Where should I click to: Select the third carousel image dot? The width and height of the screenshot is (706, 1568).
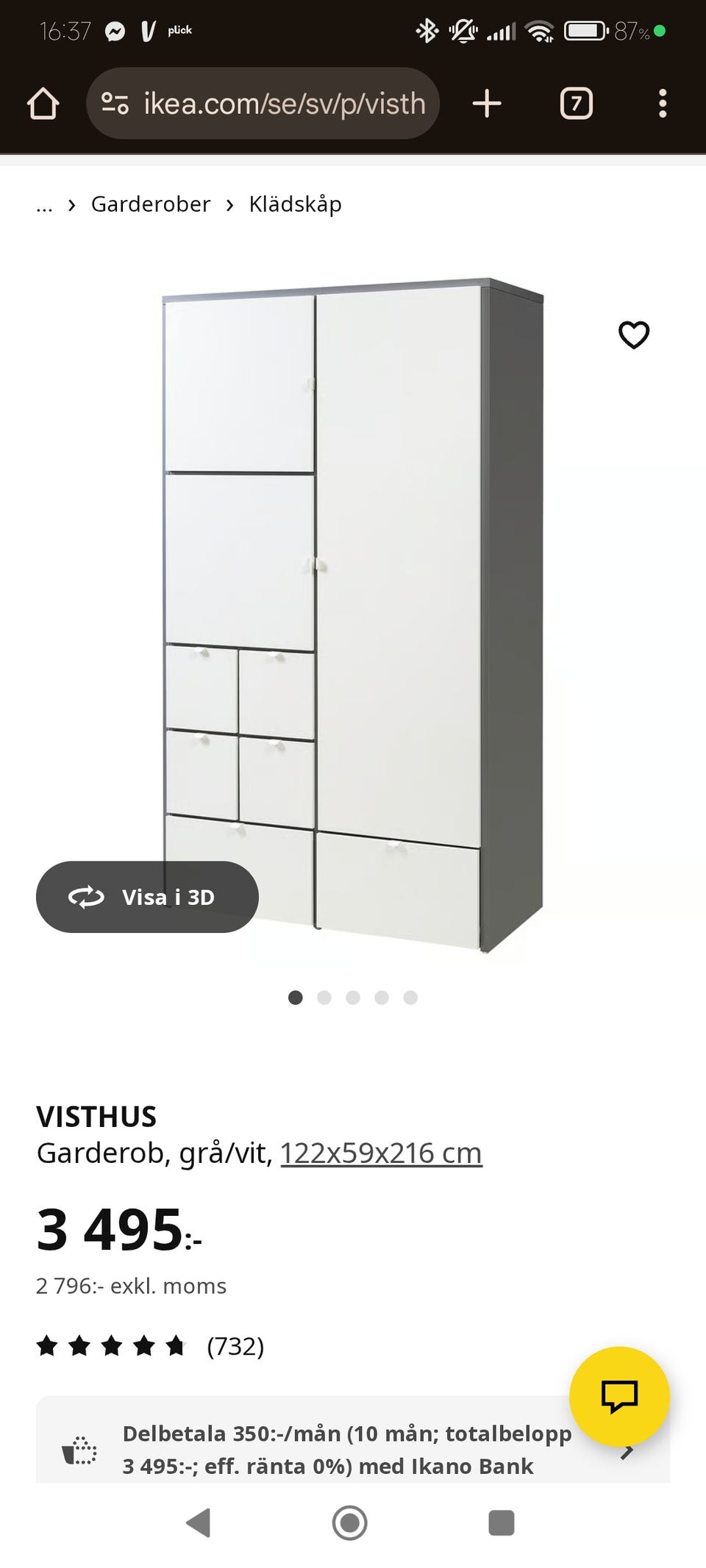coord(354,998)
